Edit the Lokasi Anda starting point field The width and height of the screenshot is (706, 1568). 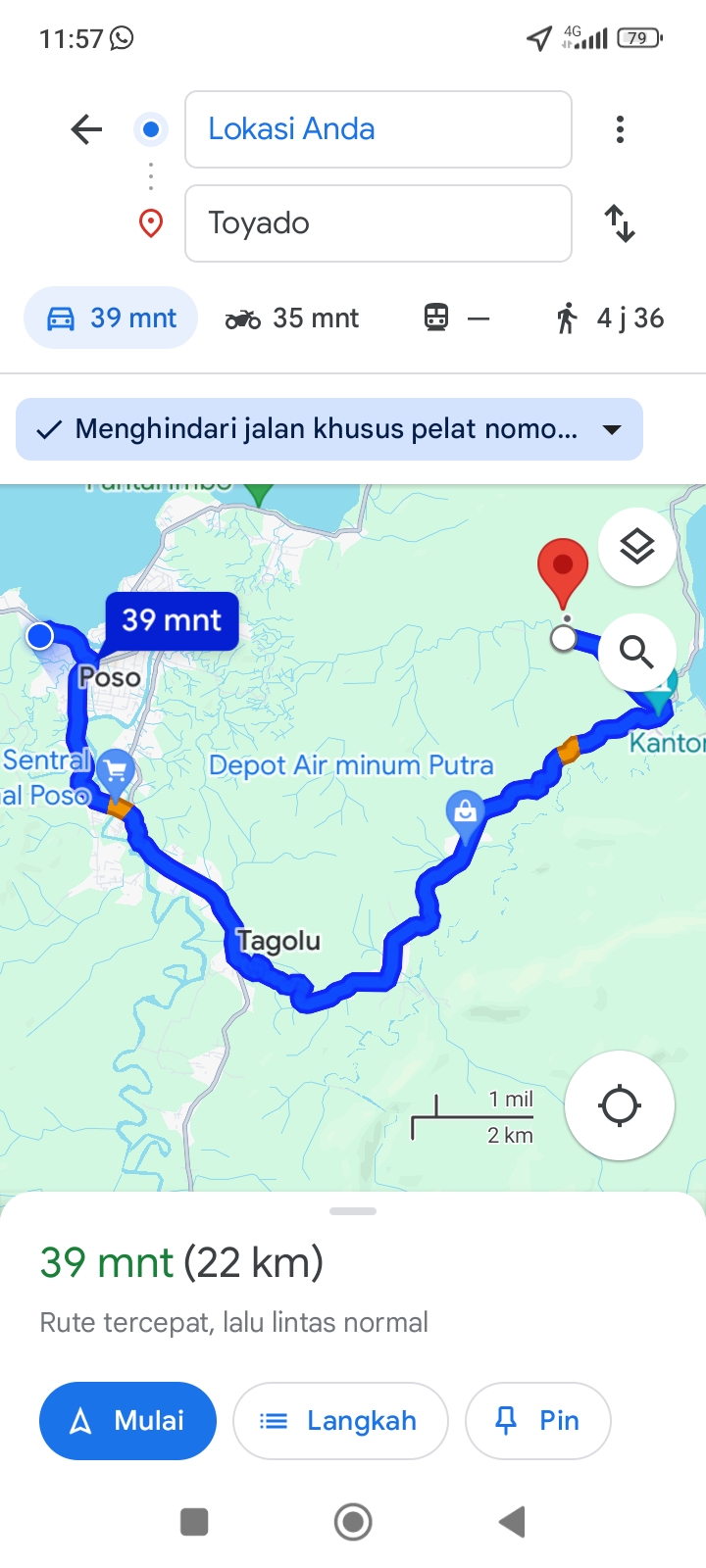[378, 129]
